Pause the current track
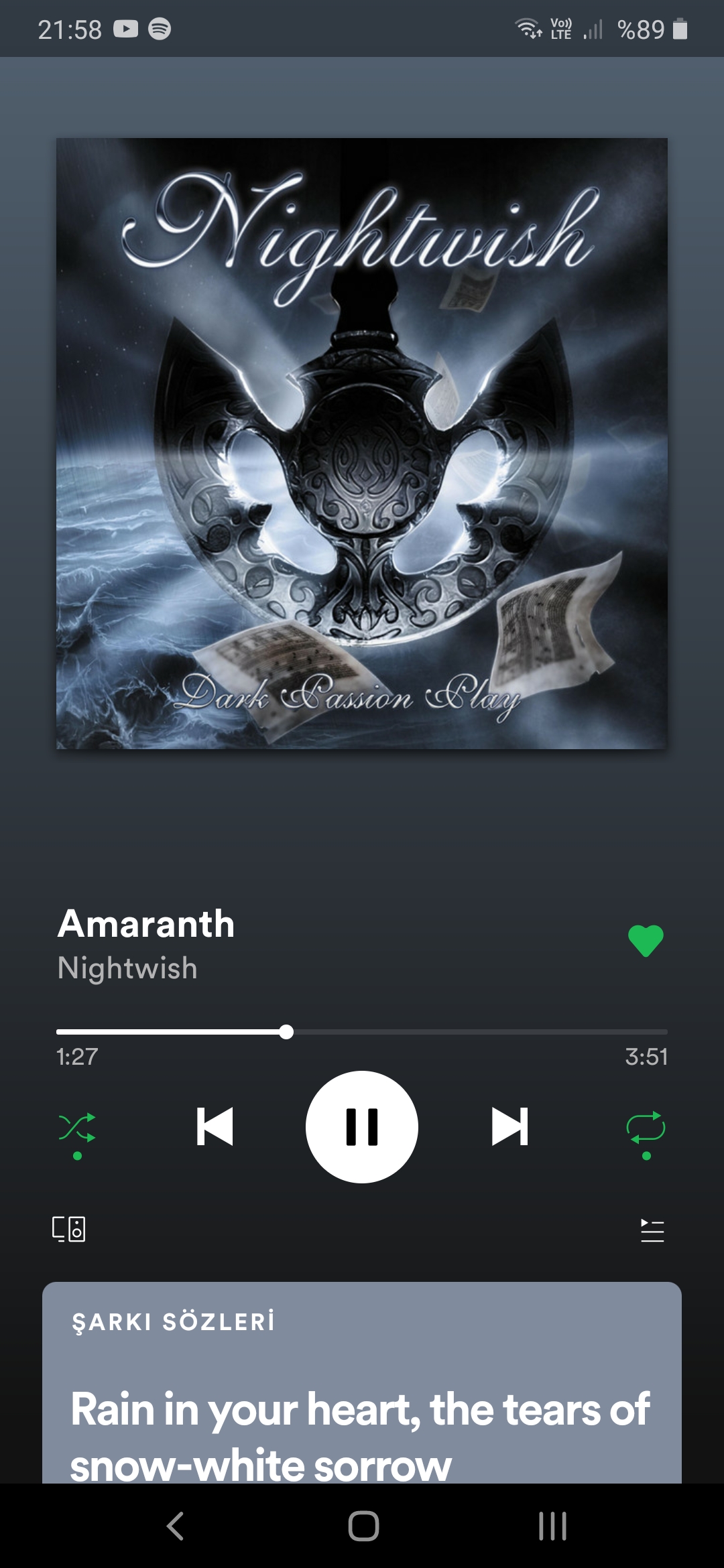 [x=362, y=1126]
